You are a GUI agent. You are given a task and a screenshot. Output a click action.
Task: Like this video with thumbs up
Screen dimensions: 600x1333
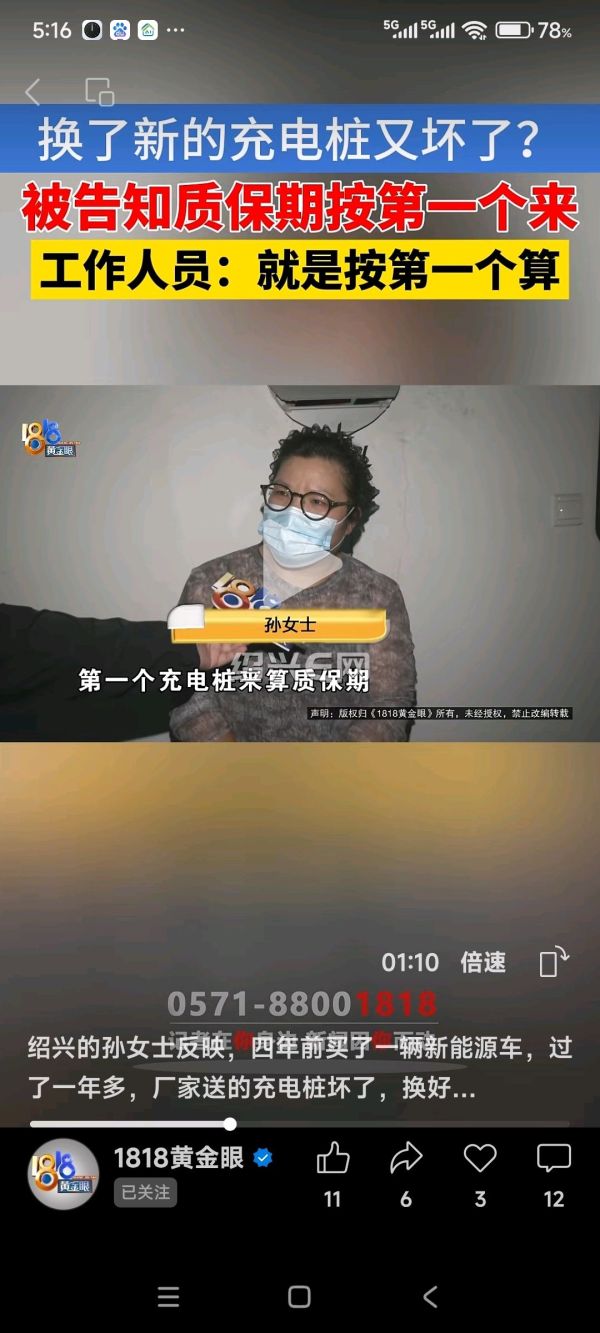click(x=333, y=1160)
